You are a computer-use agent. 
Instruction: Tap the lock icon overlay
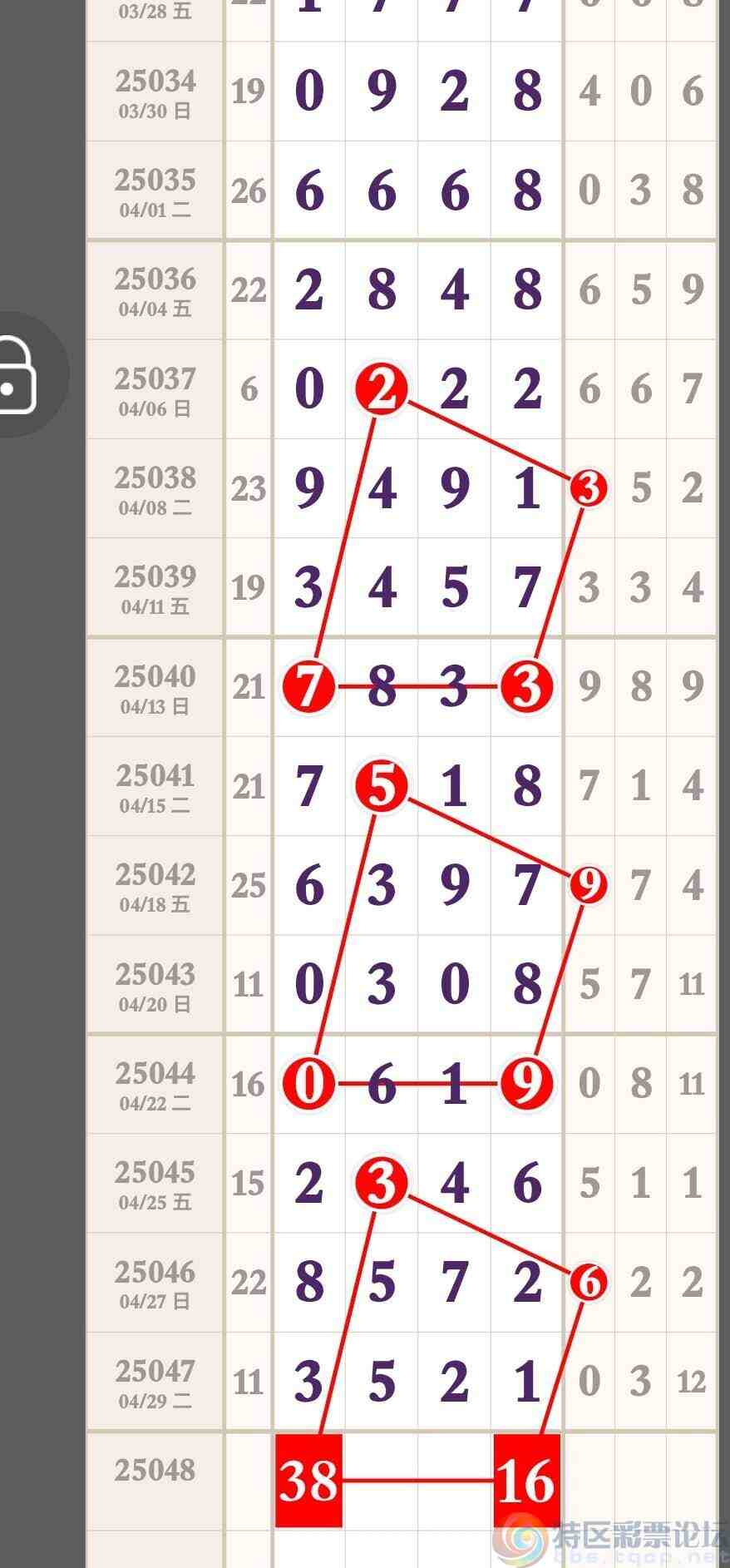tap(18, 374)
